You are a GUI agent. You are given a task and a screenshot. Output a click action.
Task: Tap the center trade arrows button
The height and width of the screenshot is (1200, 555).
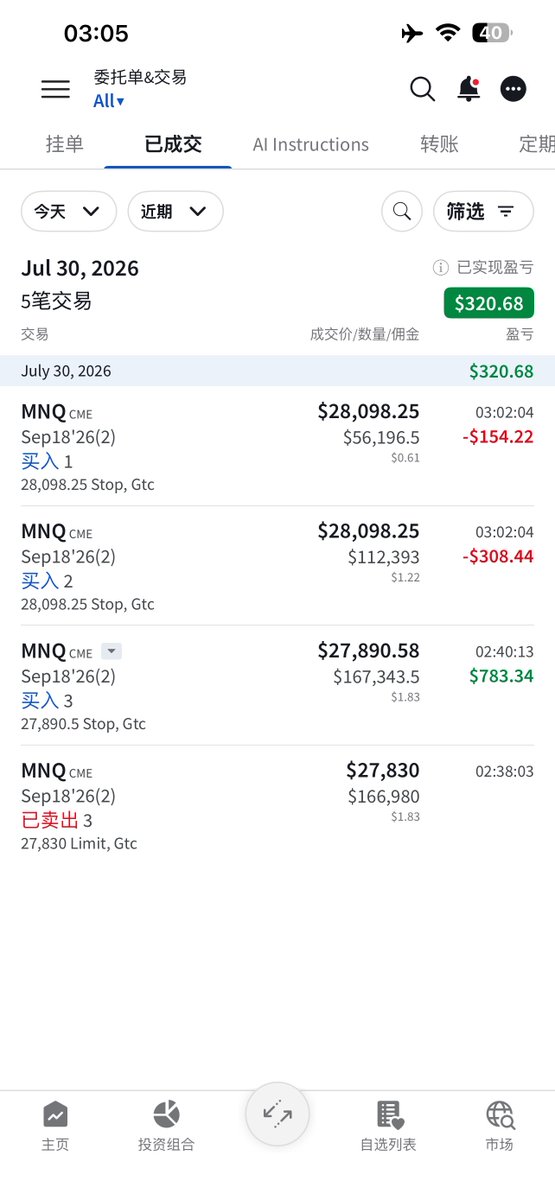tap(278, 1114)
